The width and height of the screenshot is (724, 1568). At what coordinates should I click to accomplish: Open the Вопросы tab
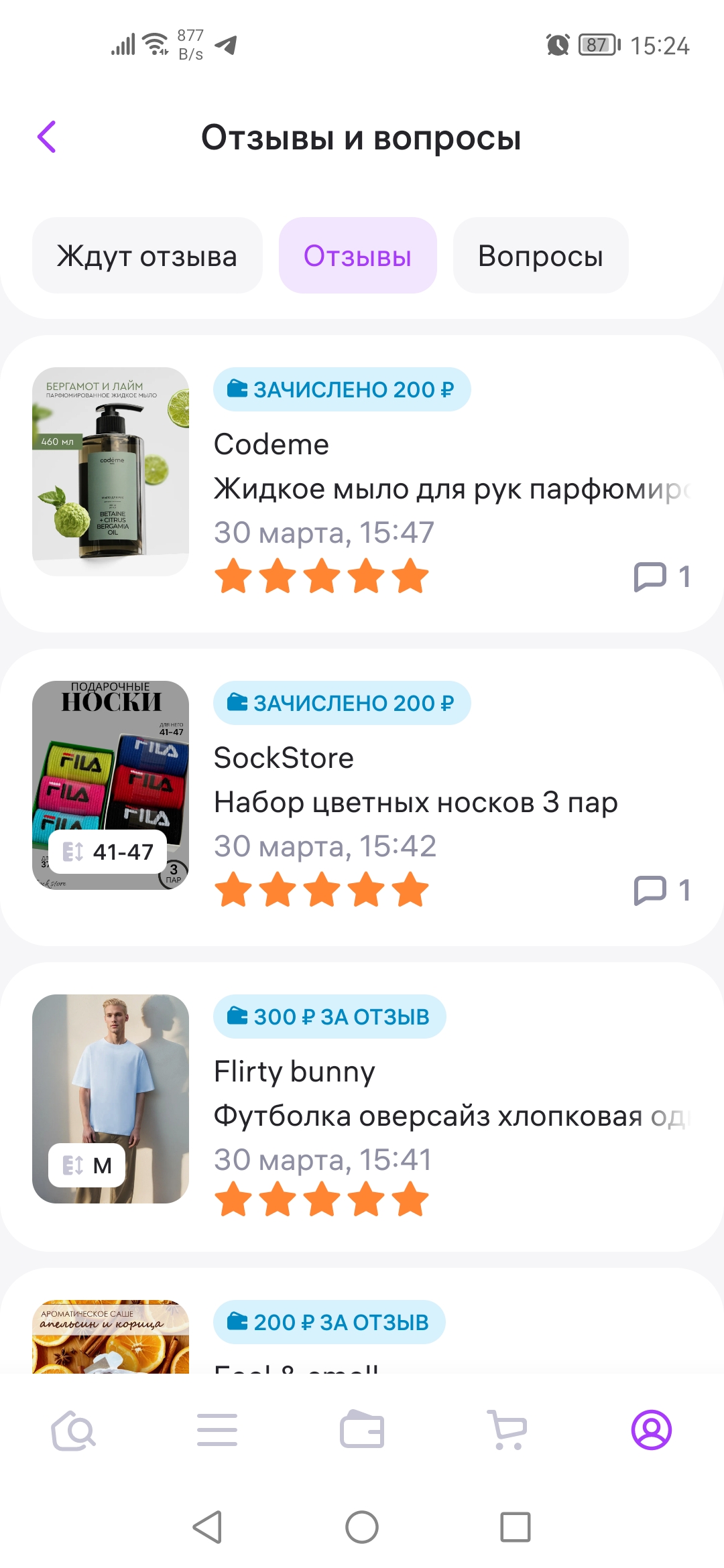point(540,255)
